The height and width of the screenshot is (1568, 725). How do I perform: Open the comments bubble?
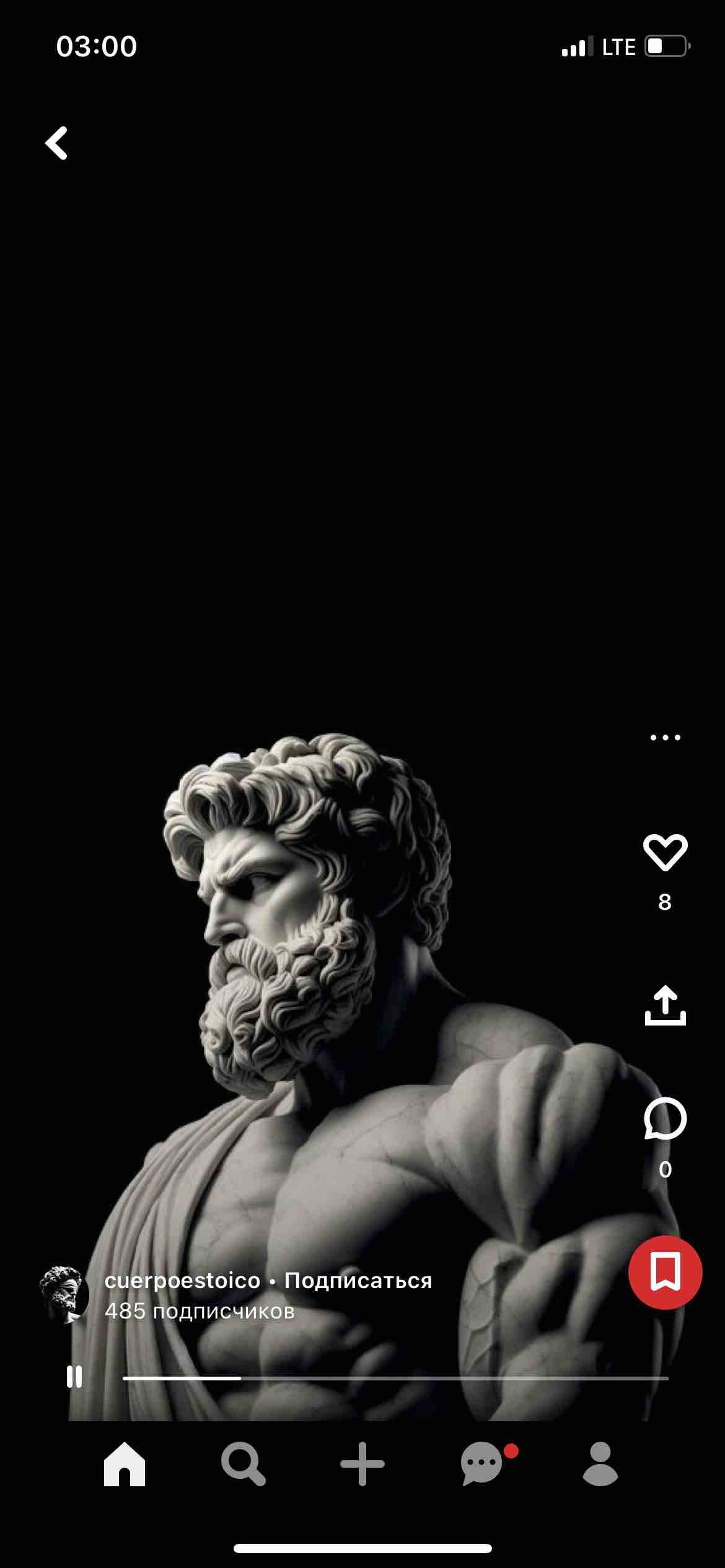[x=665, y=1119]
